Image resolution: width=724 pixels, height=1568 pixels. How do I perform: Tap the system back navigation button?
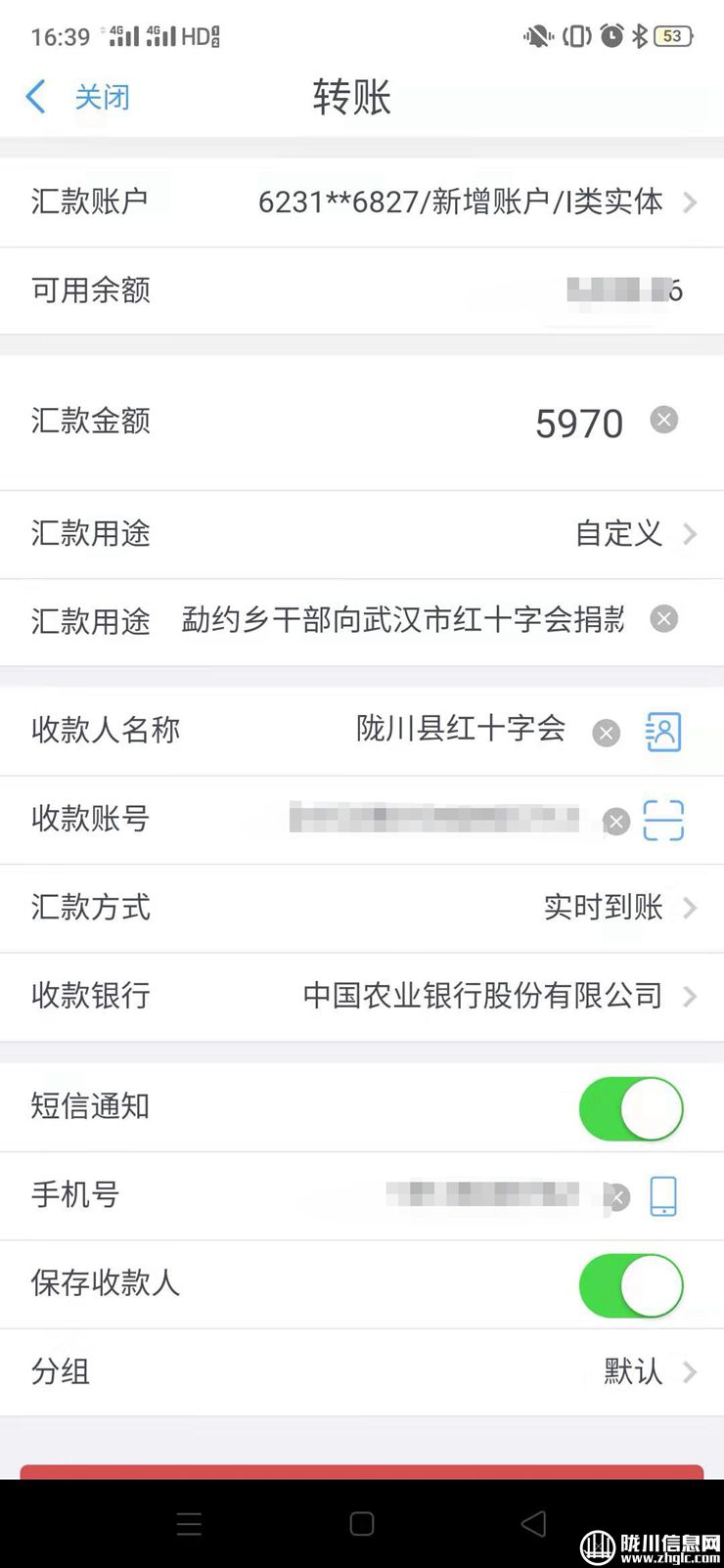tap(534, 1524)
